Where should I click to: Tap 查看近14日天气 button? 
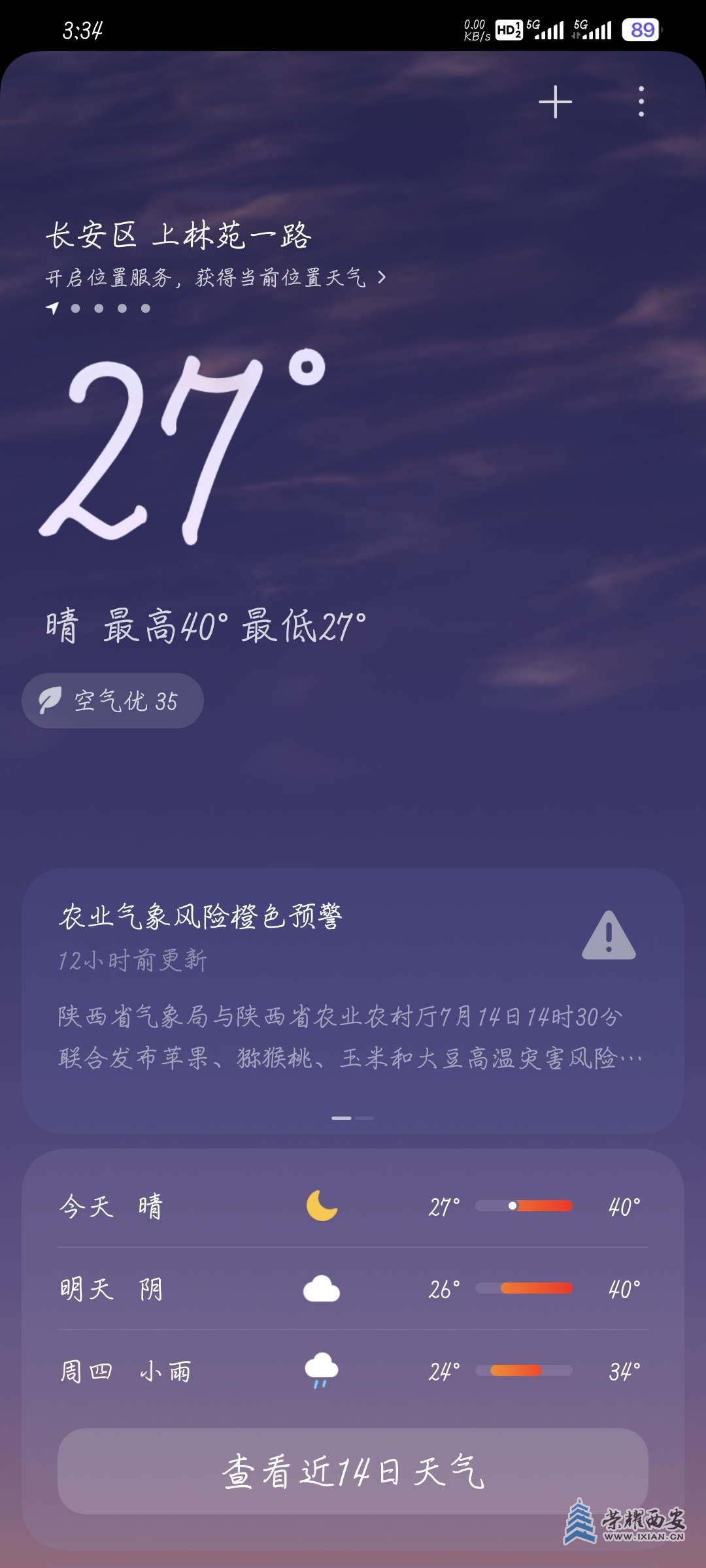point(353,1471)
